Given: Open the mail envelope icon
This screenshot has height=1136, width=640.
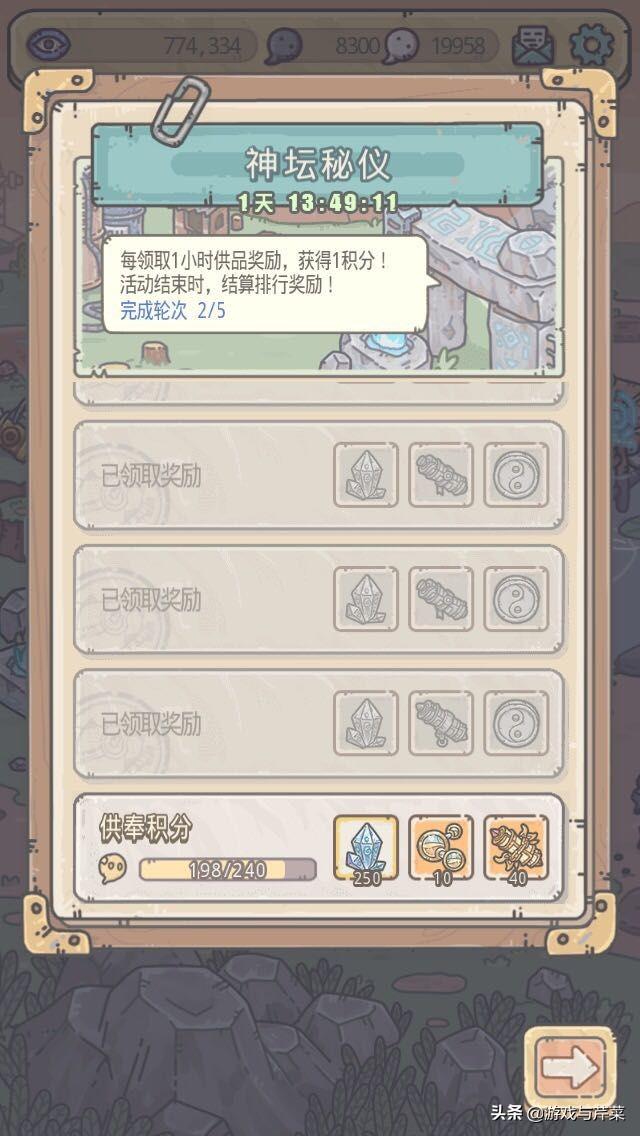Looking at the screenshot, I should [534, 45].
